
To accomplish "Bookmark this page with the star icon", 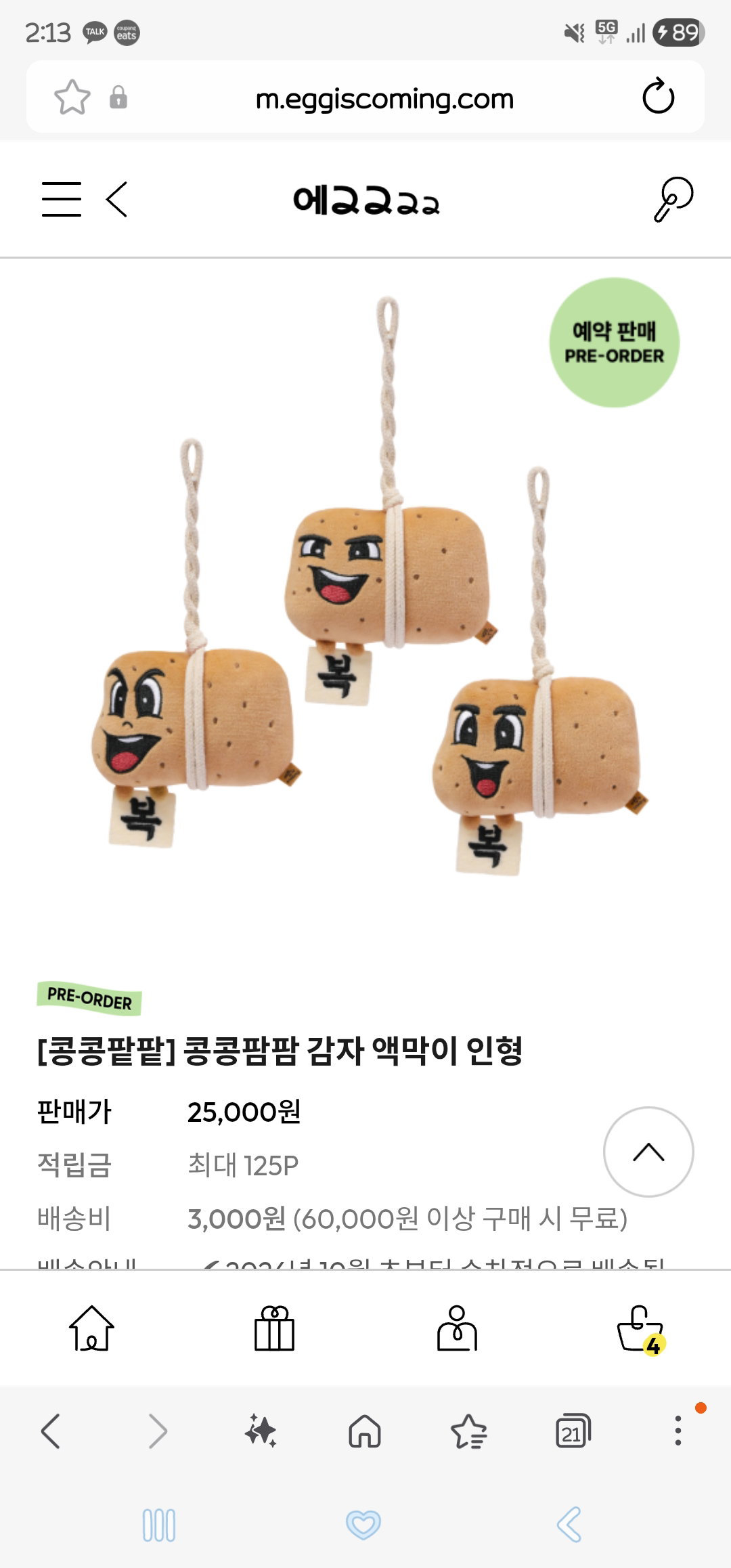I will click(72, 97).
